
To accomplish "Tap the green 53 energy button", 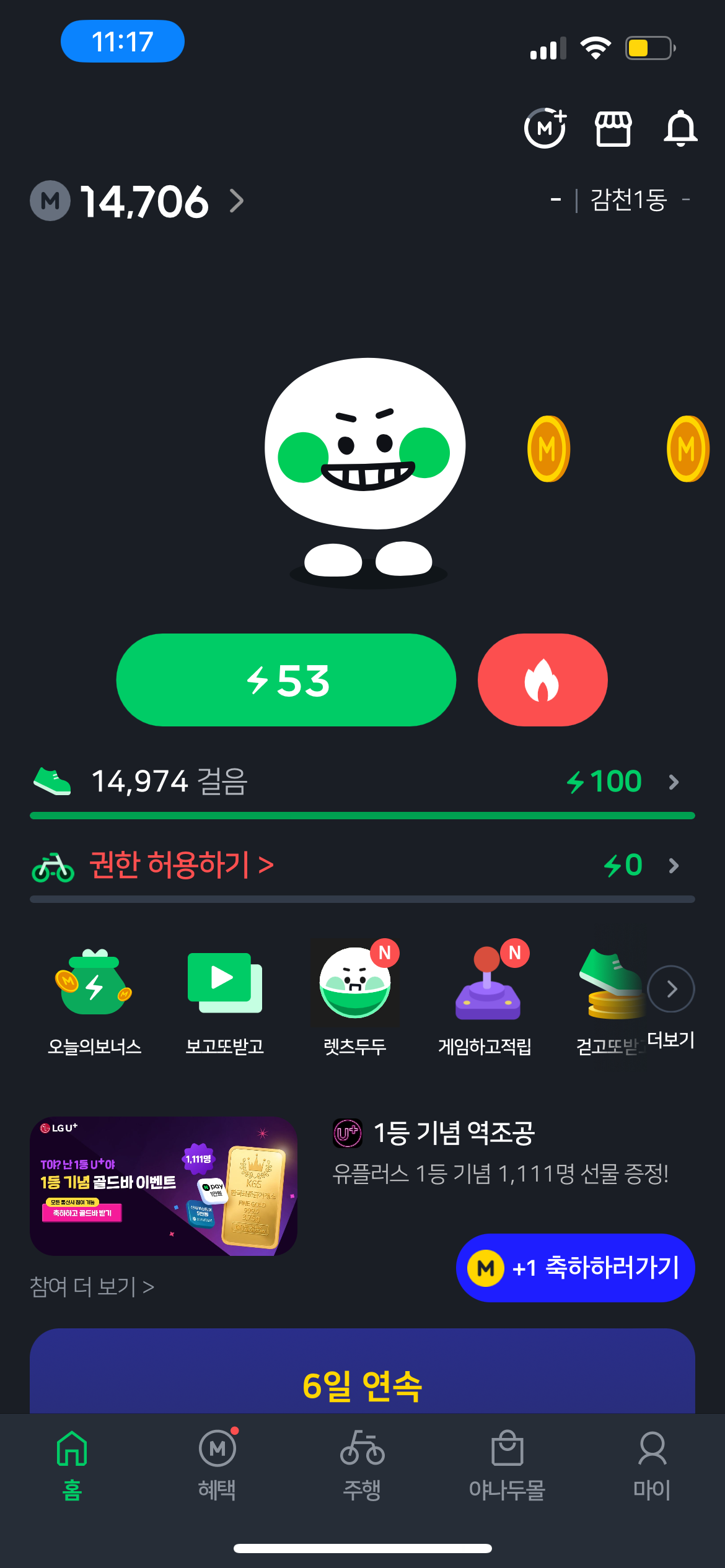I will point(286,680).
